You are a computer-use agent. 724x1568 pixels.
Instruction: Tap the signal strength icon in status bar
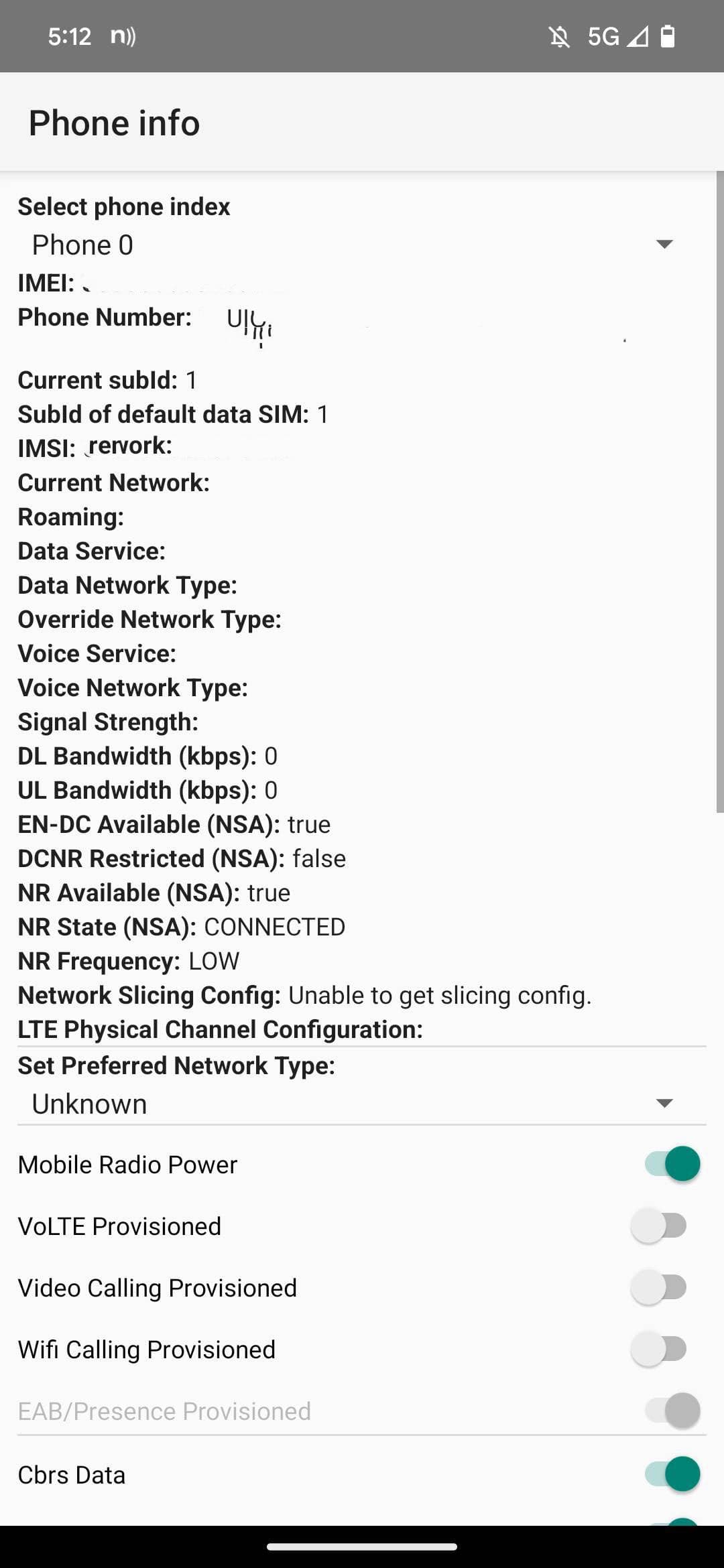638,36
